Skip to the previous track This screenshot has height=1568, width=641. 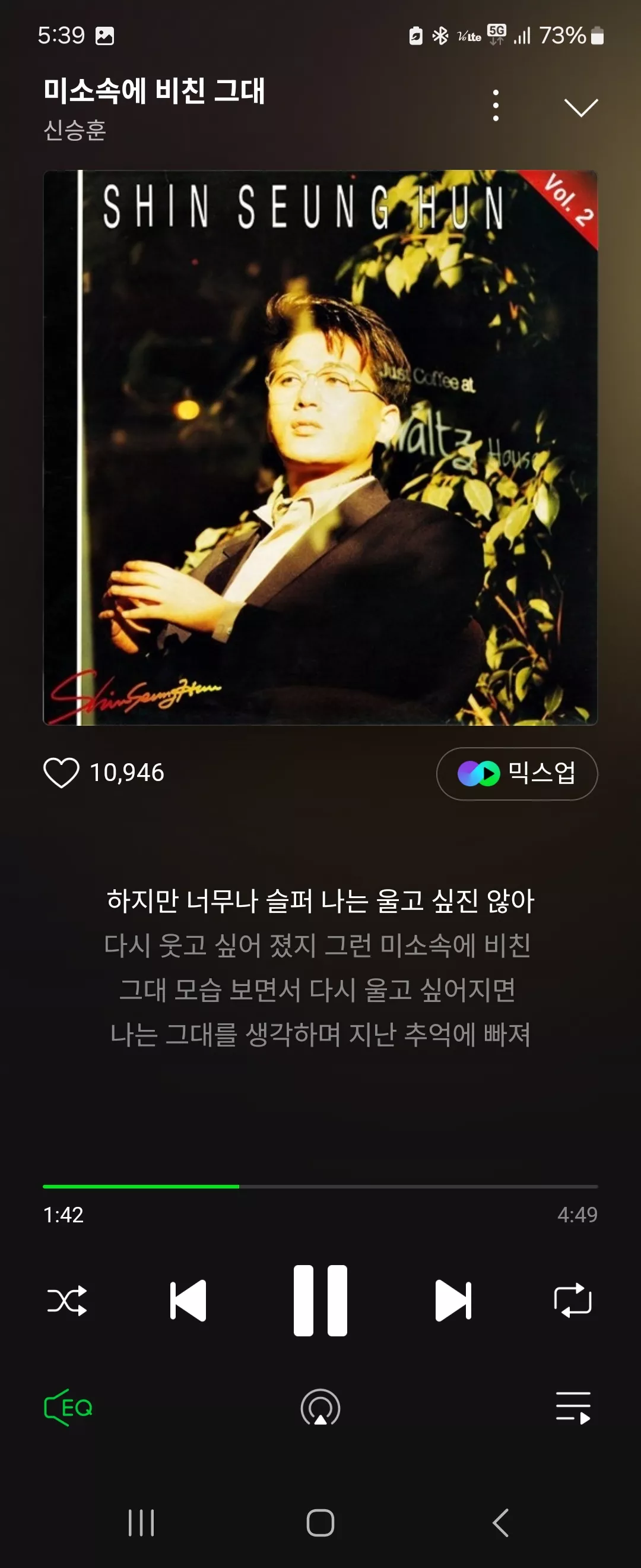[x=188, y=1301]
